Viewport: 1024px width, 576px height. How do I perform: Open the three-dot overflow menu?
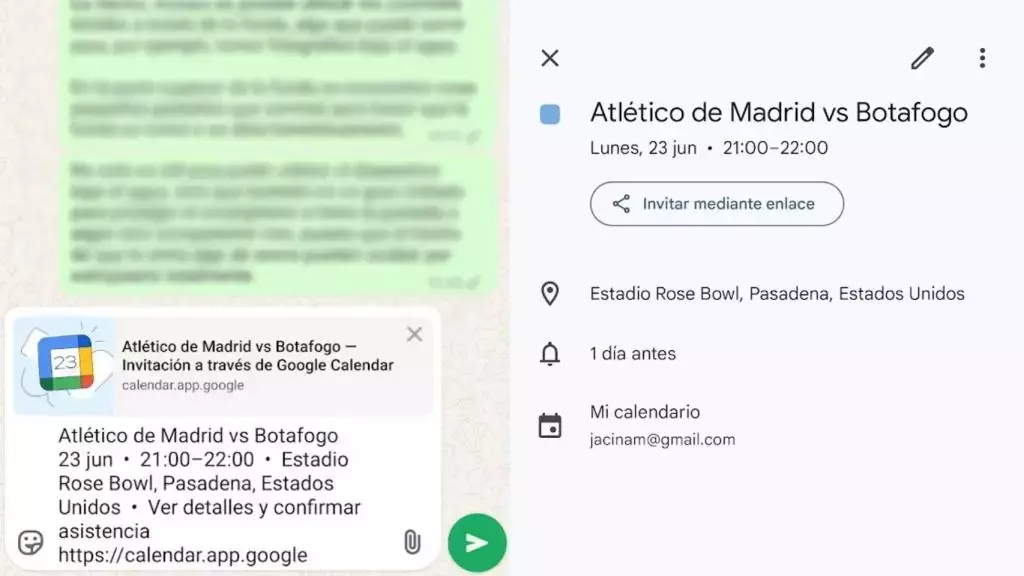point(982,58)
